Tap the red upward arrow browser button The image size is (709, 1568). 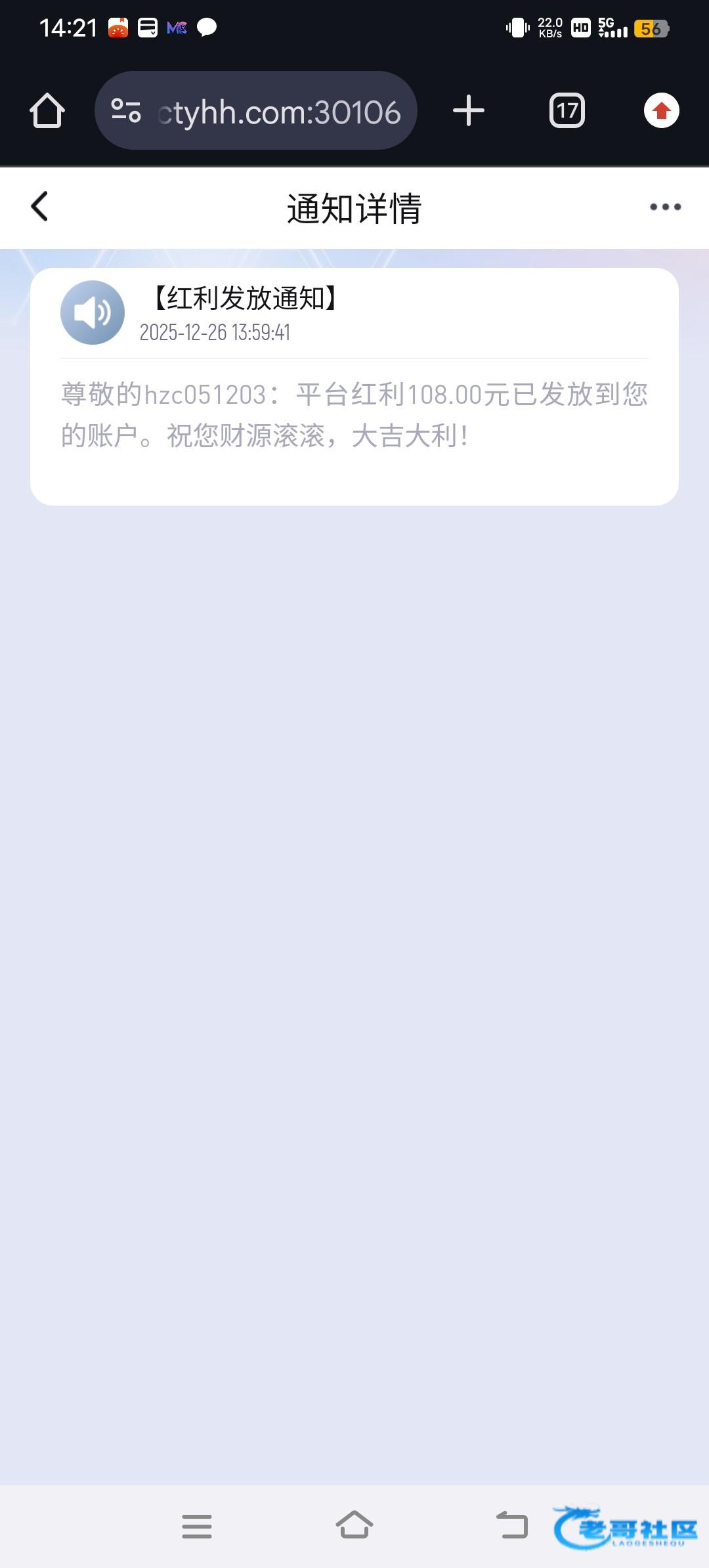[x=661, y=110]
